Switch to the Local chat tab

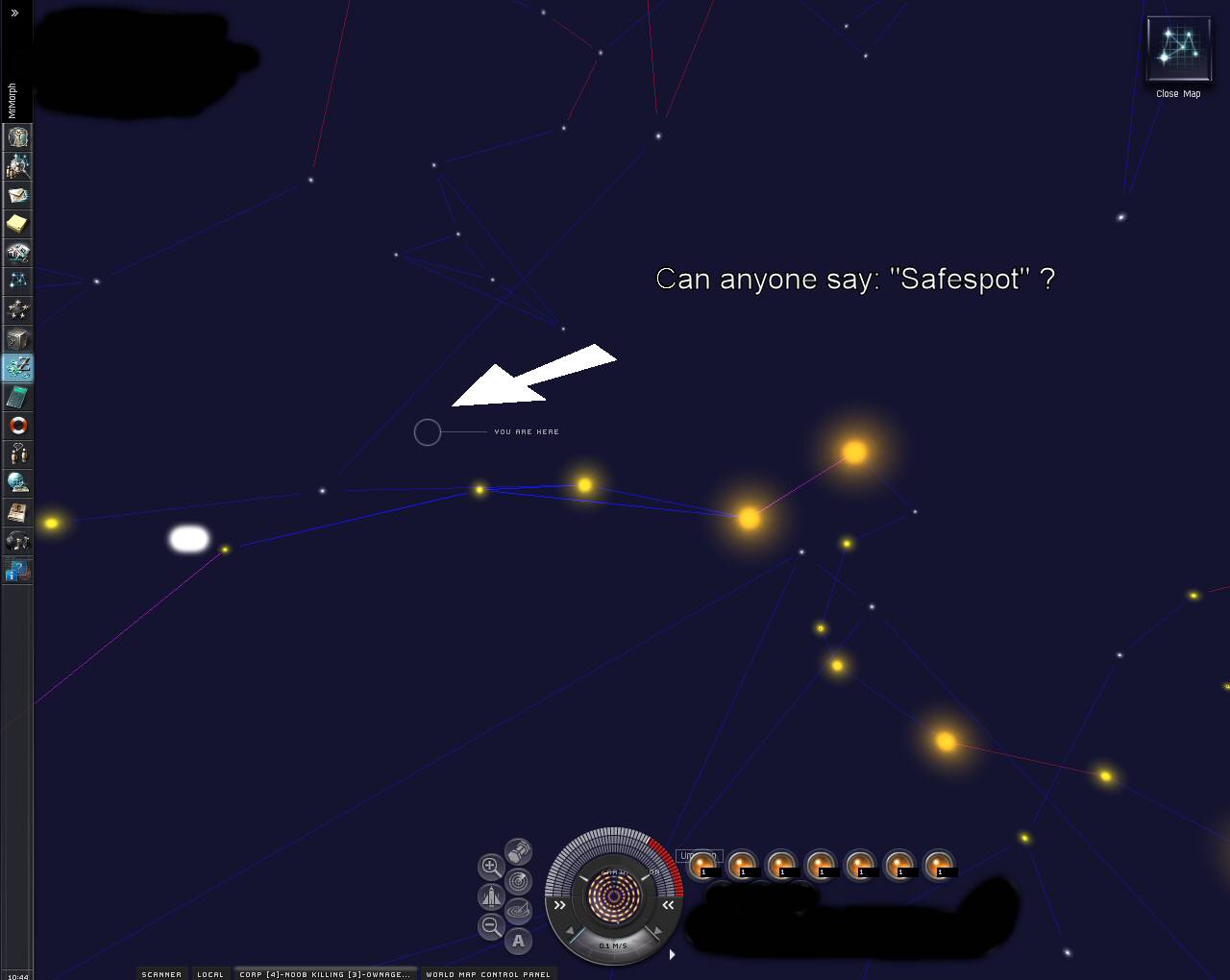pyautogui.click(x=210, y=973)
